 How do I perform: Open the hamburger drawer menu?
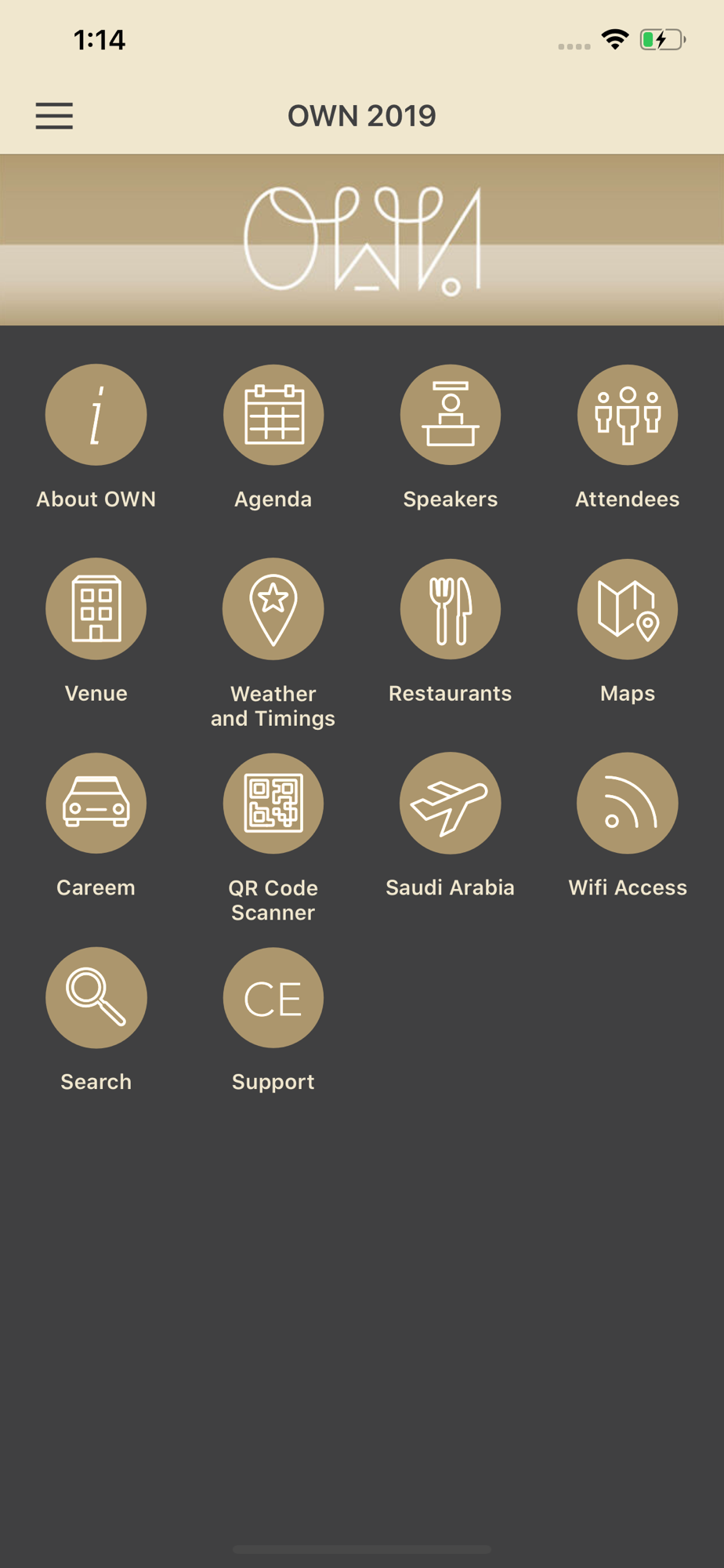54,116
